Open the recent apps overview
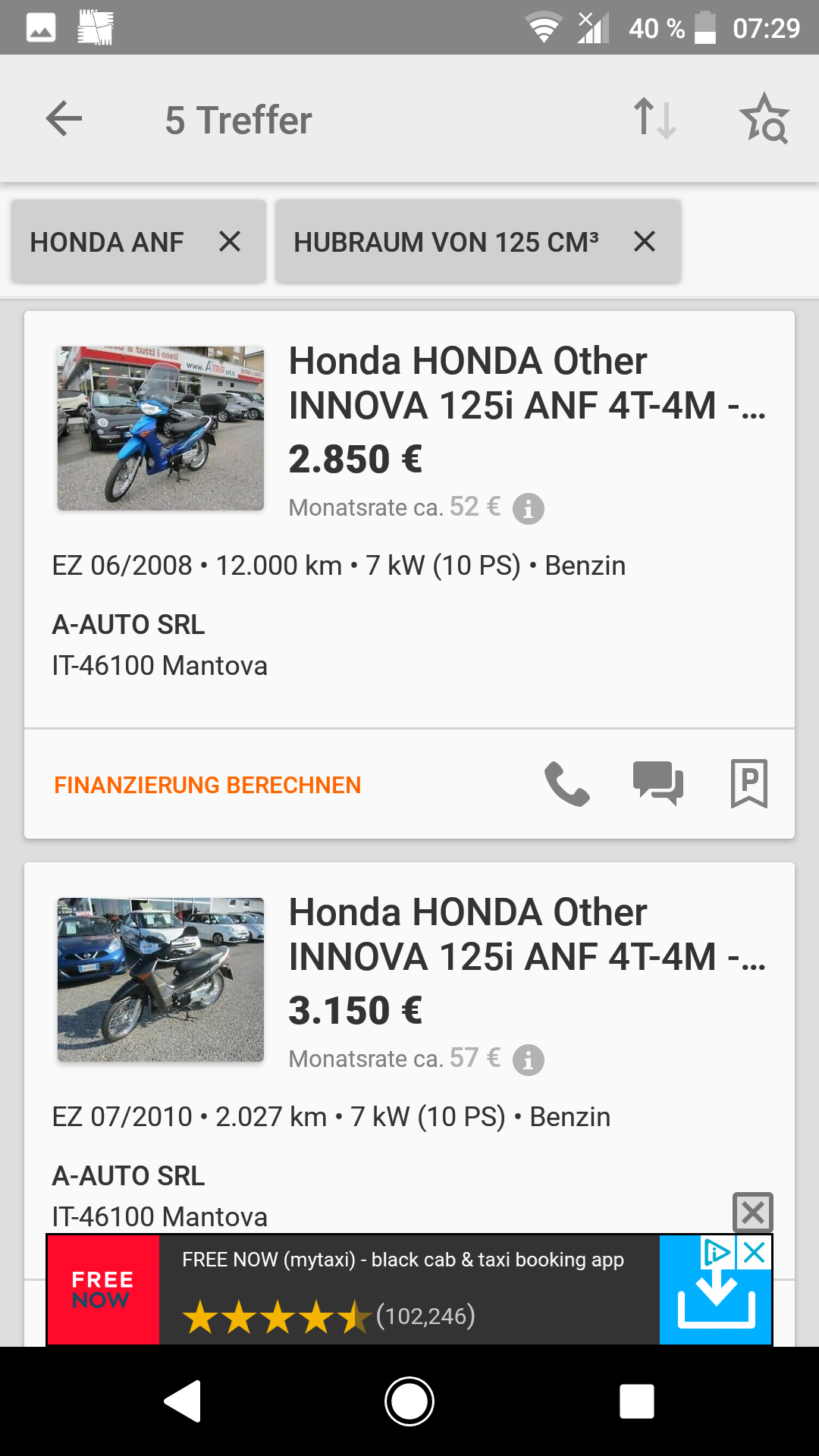The image size is (819, 1456). tap(636, 1401)
